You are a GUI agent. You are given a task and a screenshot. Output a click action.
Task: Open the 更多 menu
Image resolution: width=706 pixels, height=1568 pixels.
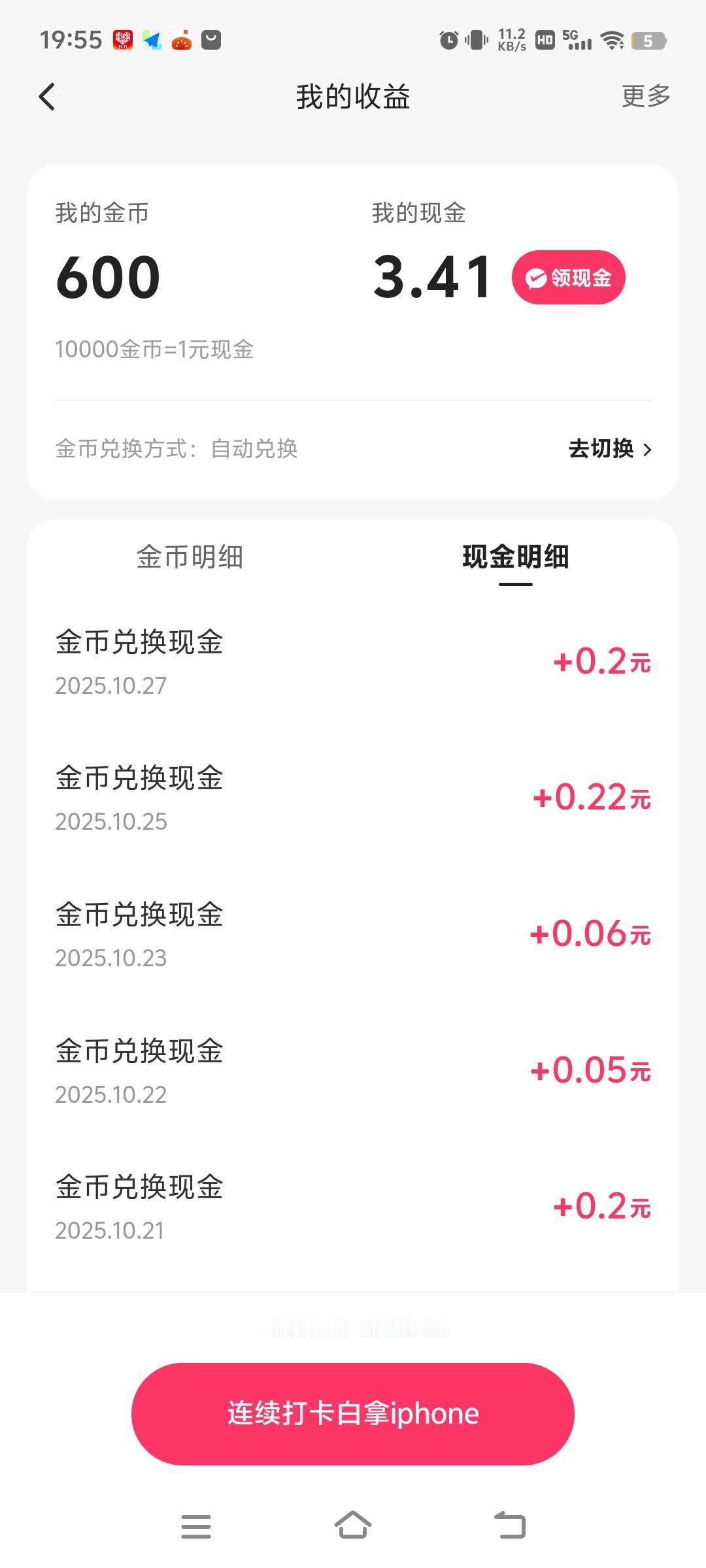point(645,96)
